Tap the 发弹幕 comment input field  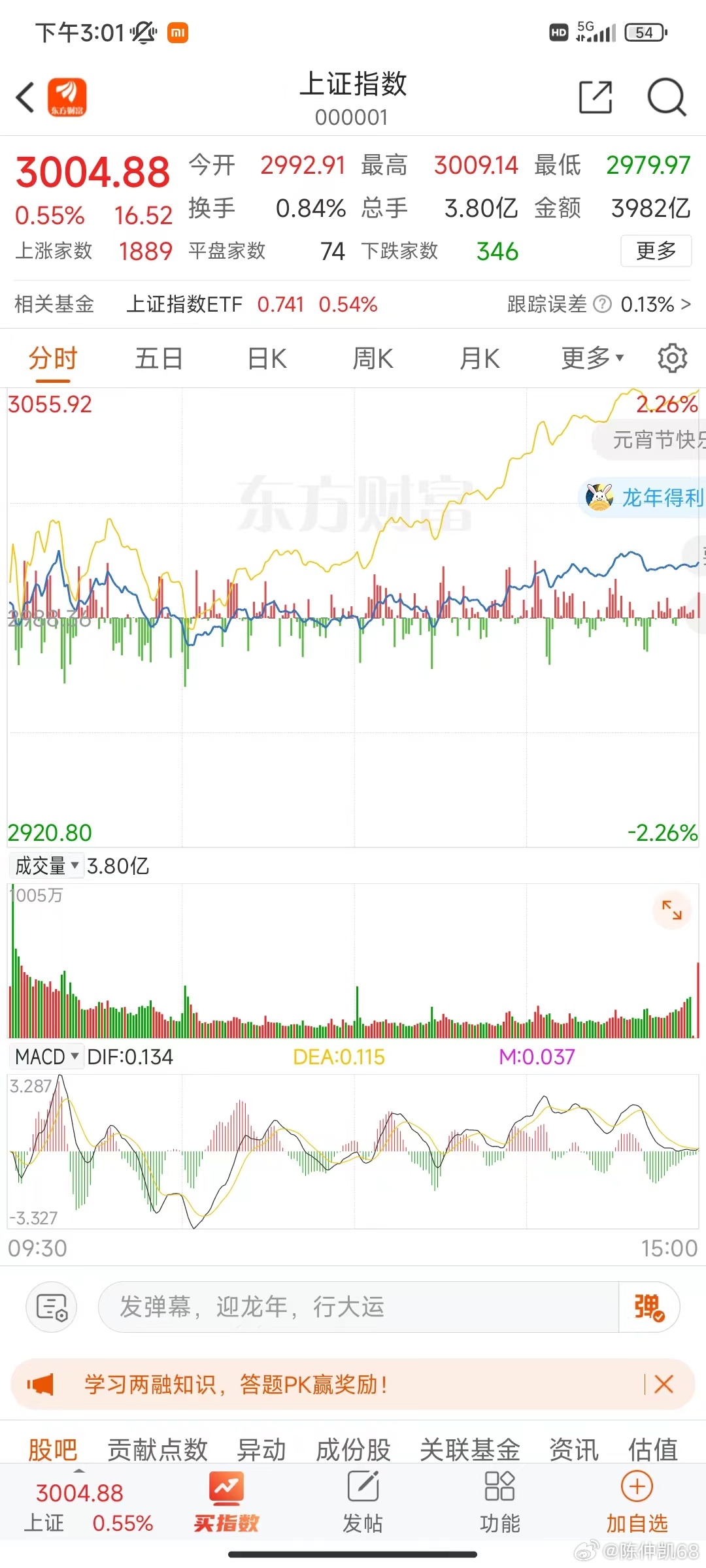(358, 1307)
